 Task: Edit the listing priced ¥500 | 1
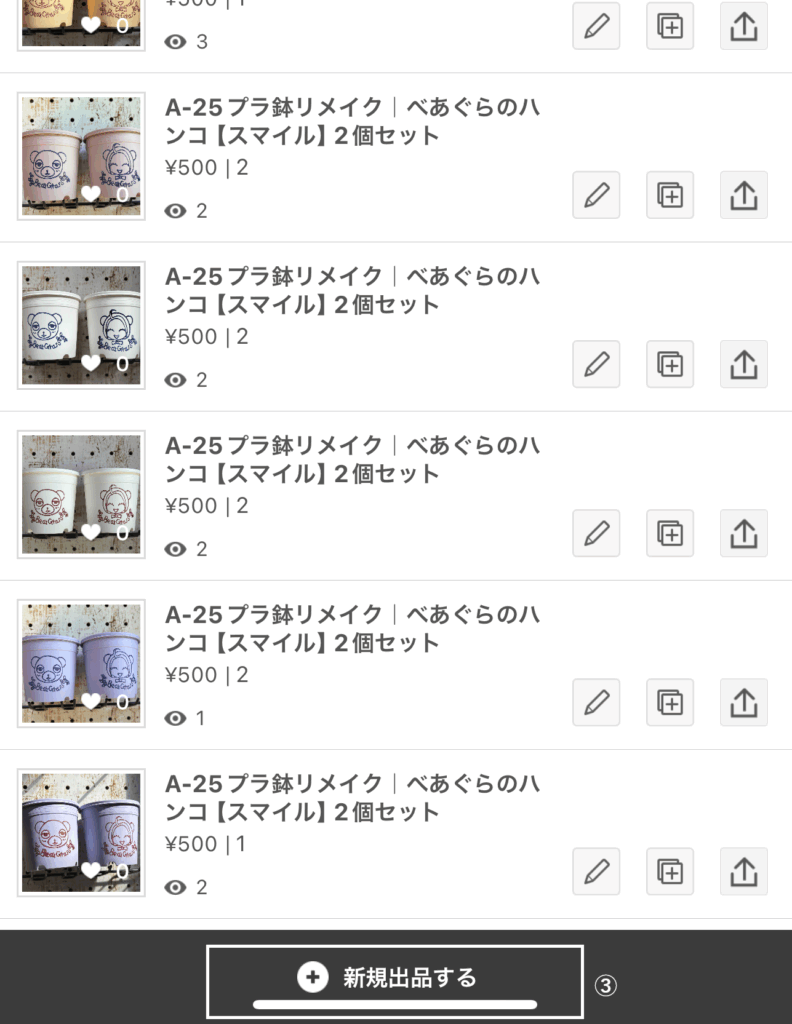[x=596, y=871]
